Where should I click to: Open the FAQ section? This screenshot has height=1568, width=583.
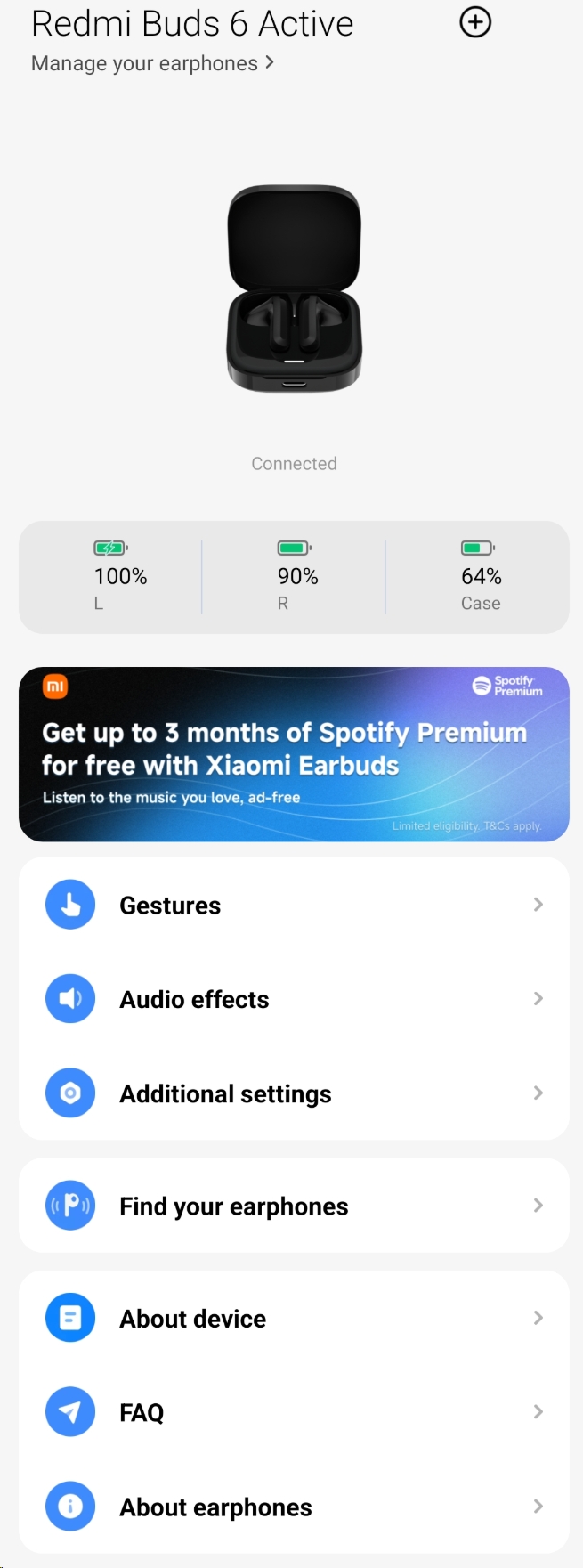tap(294, 1412)
